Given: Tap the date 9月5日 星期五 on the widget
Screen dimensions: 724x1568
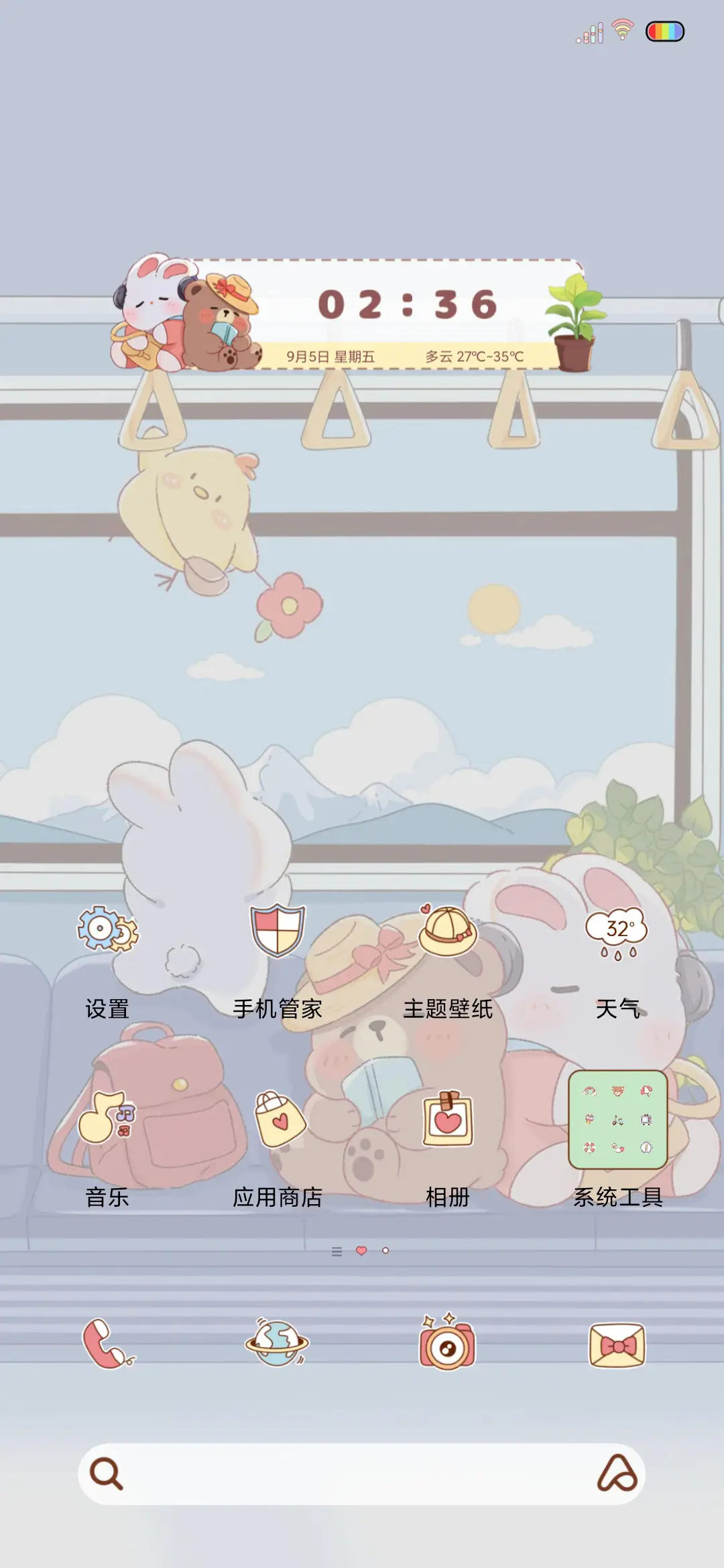Looking at the screenshot, I should click(331, 356).
